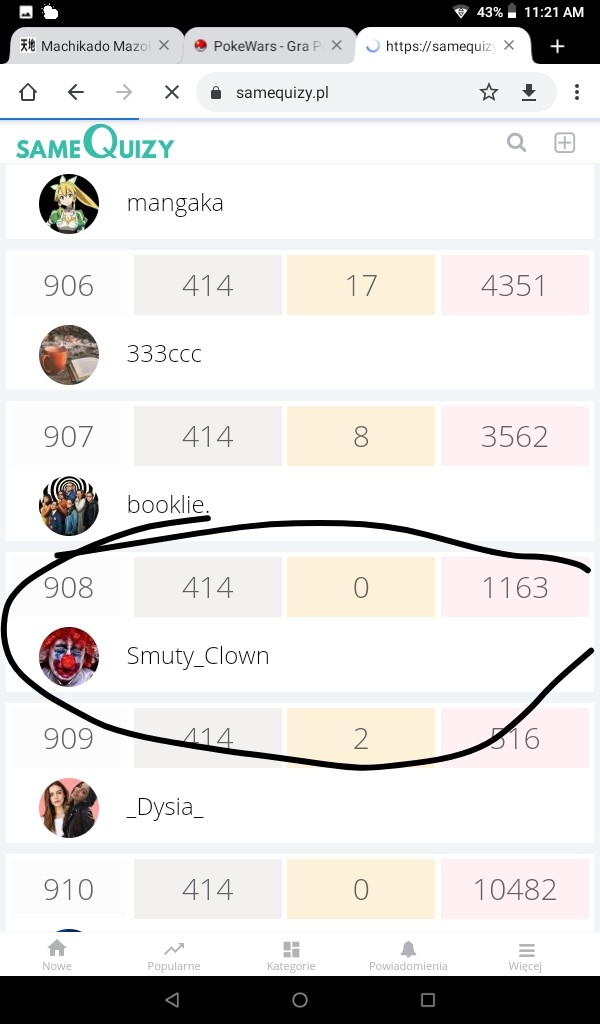Bookmark this page with the star

click(488, 93)
